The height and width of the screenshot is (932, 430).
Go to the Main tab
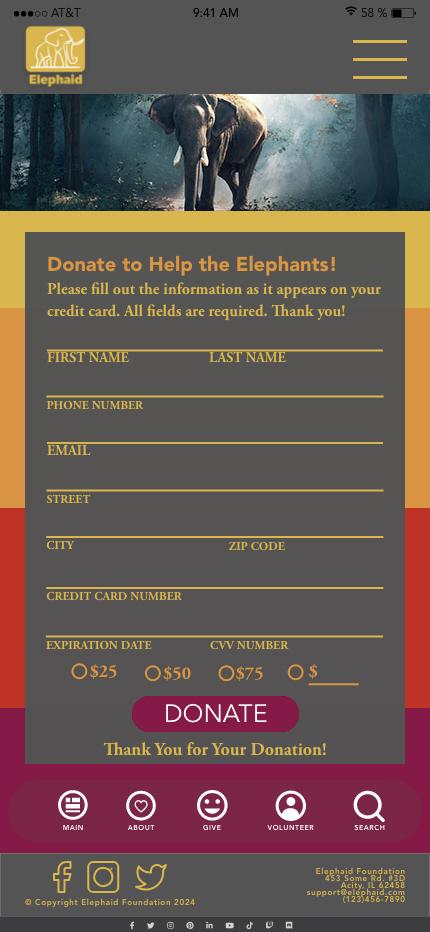(x=73, y=811)
